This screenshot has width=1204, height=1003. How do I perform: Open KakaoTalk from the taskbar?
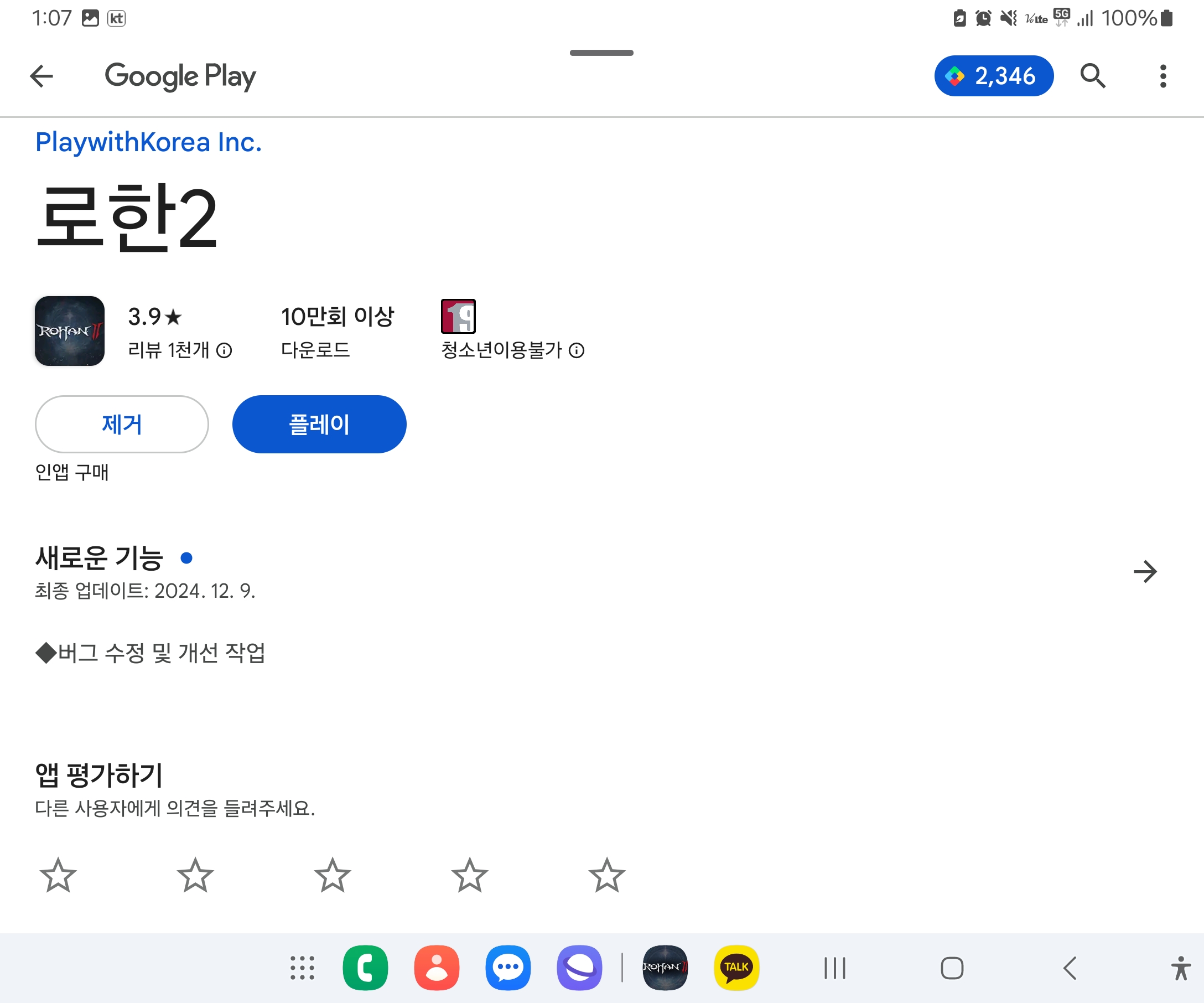[736, 968]
